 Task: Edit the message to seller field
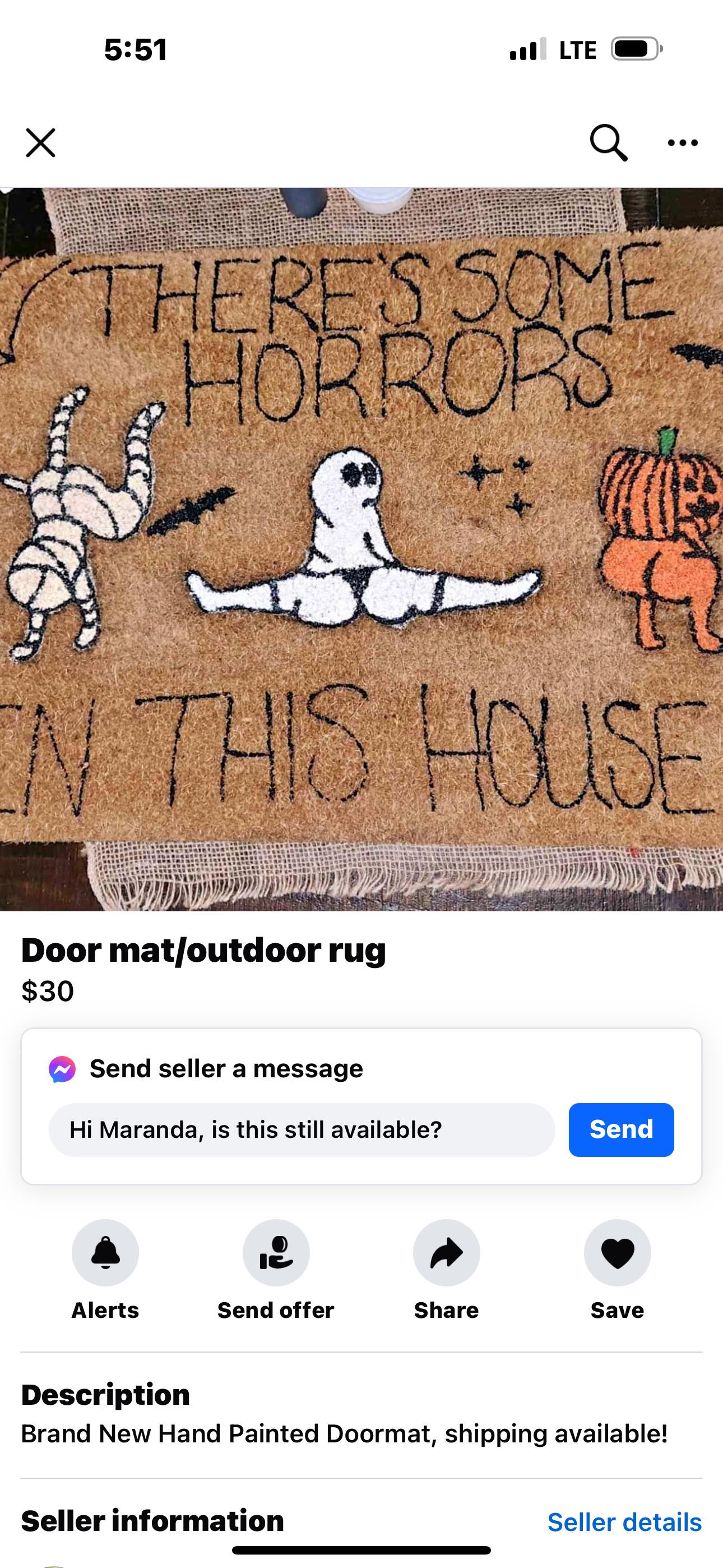click(302, 1130)
